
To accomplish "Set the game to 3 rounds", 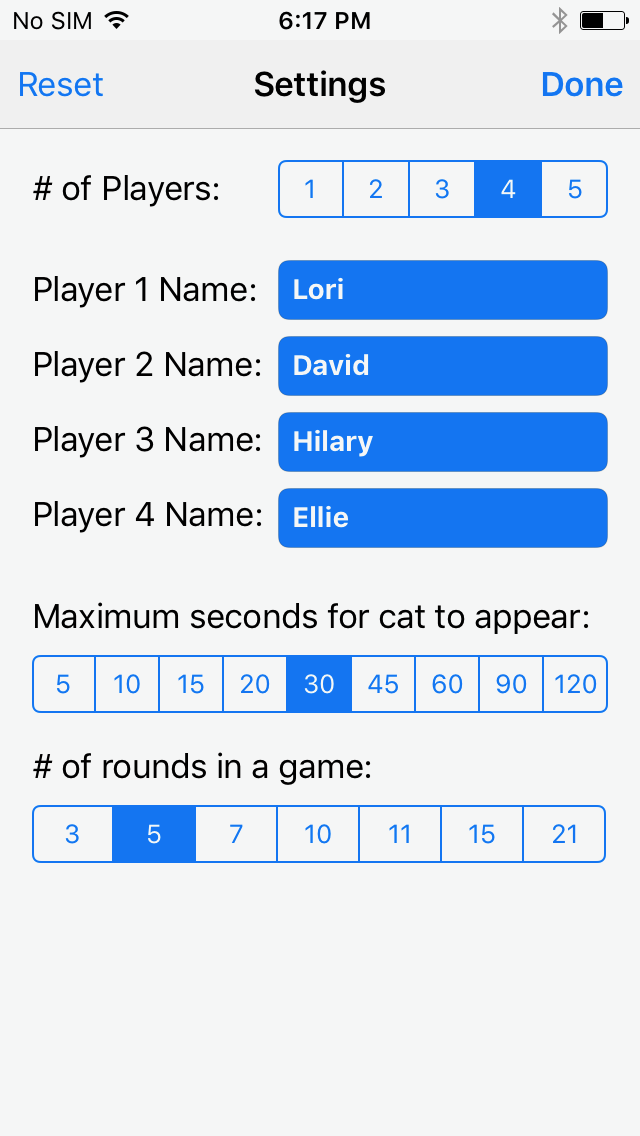I will coord(72,834).
